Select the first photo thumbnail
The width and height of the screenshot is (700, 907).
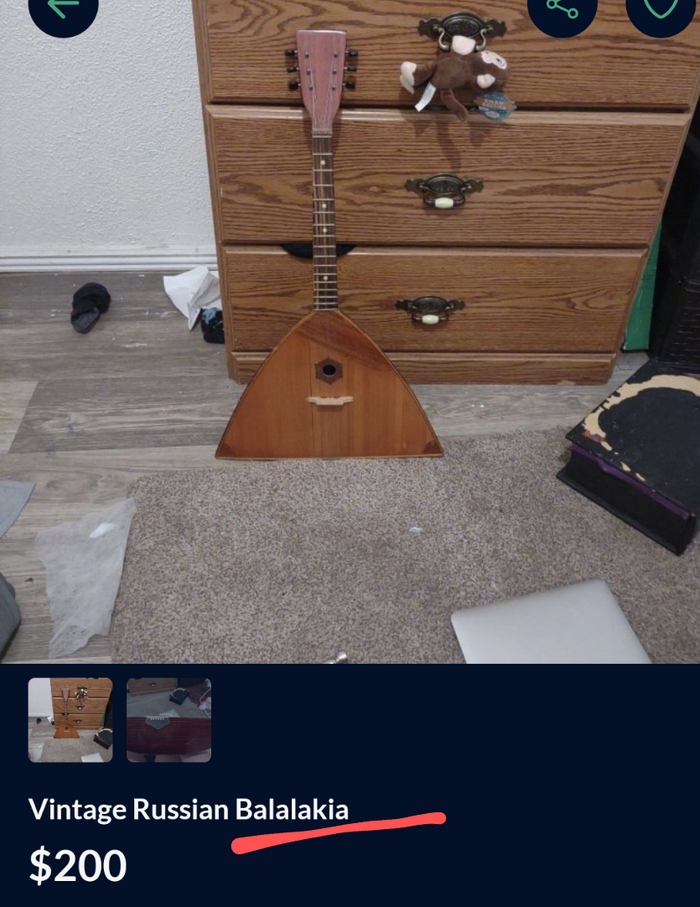(70, 720)
